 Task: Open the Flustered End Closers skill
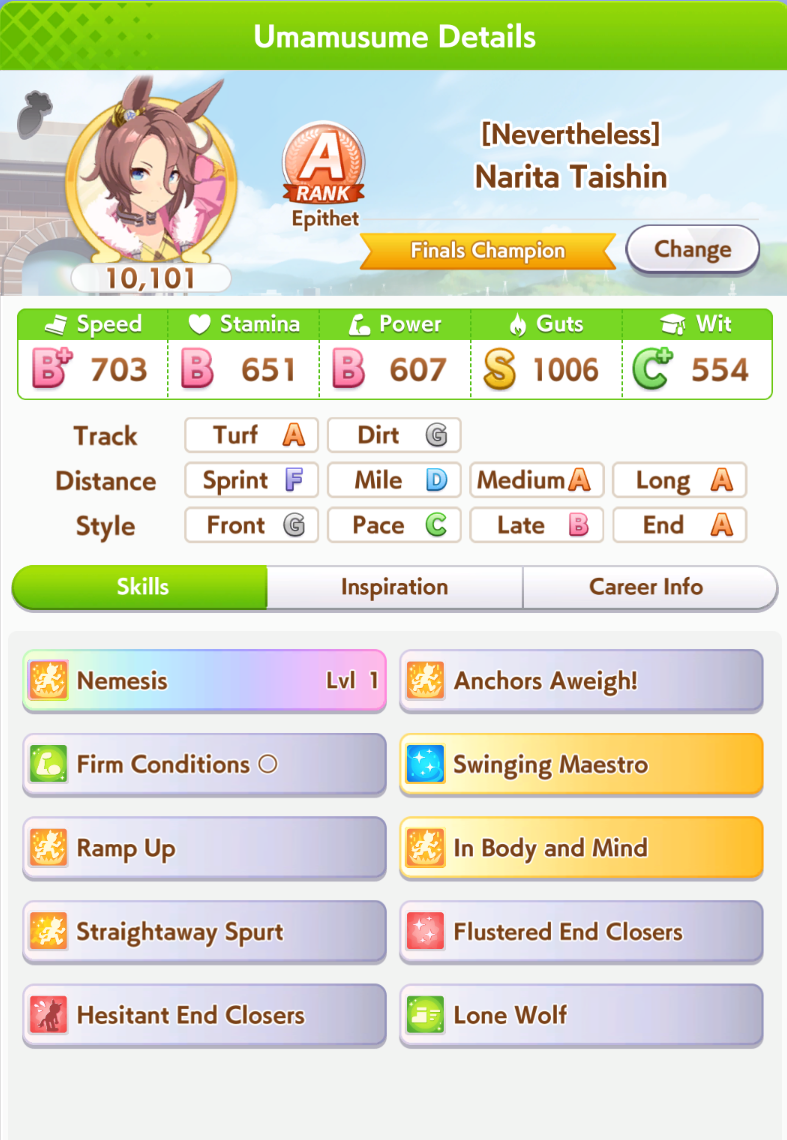coord(581,932)
